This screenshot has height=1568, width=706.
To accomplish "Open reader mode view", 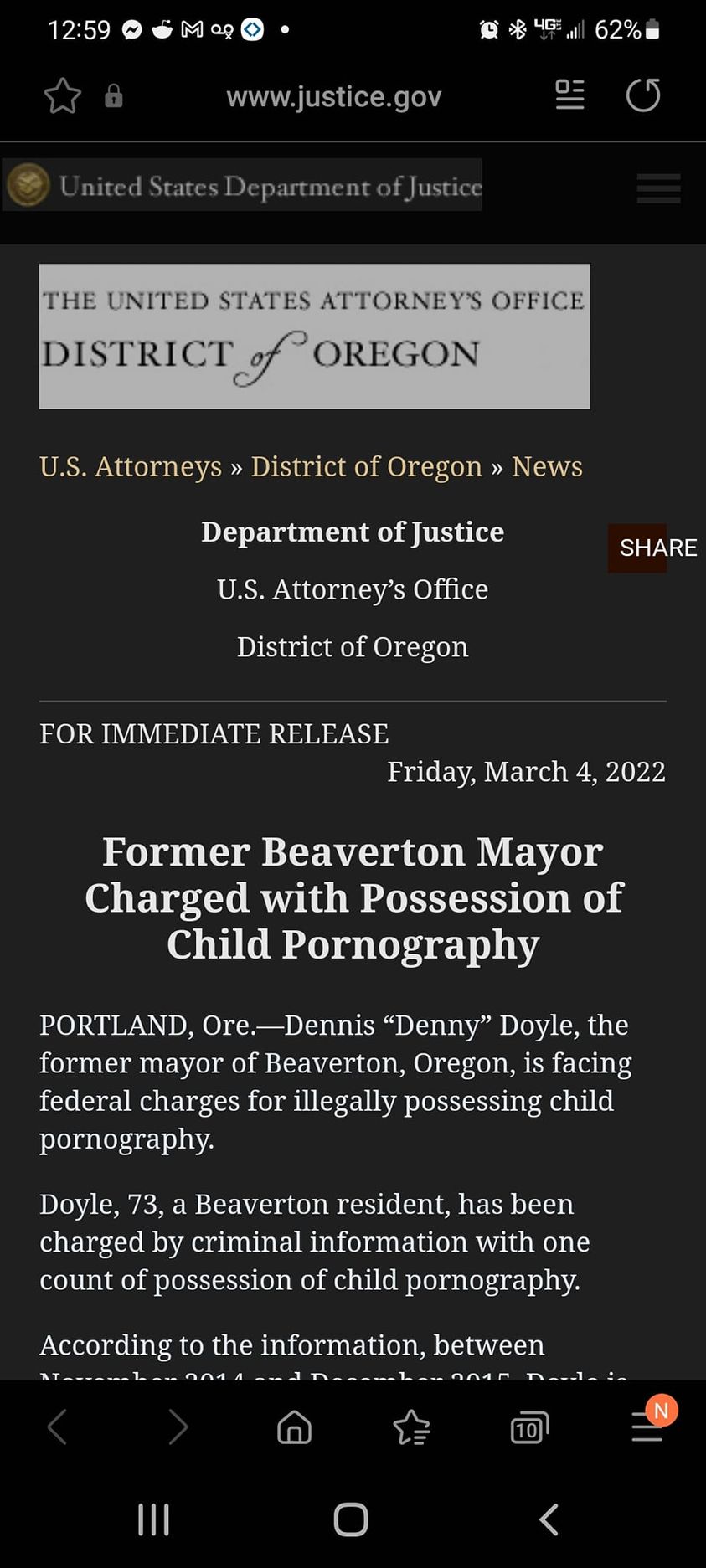I will 569,95.
